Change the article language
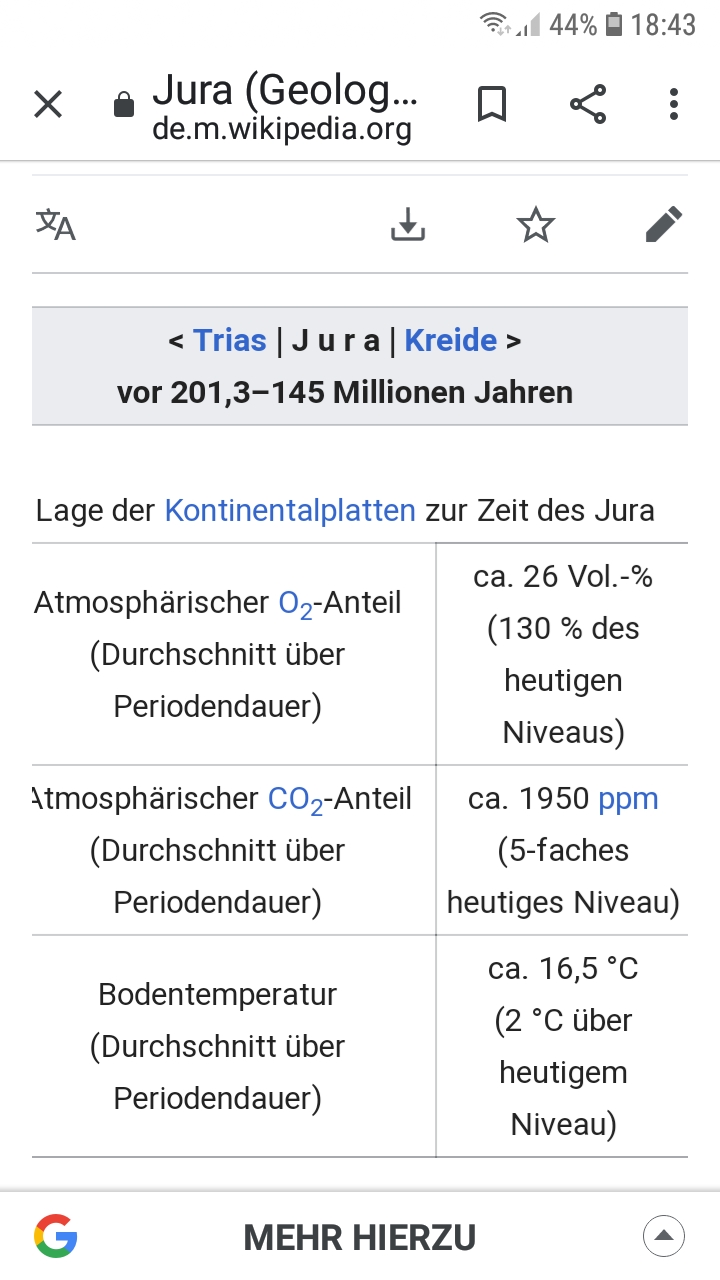 tap(56, 224)
